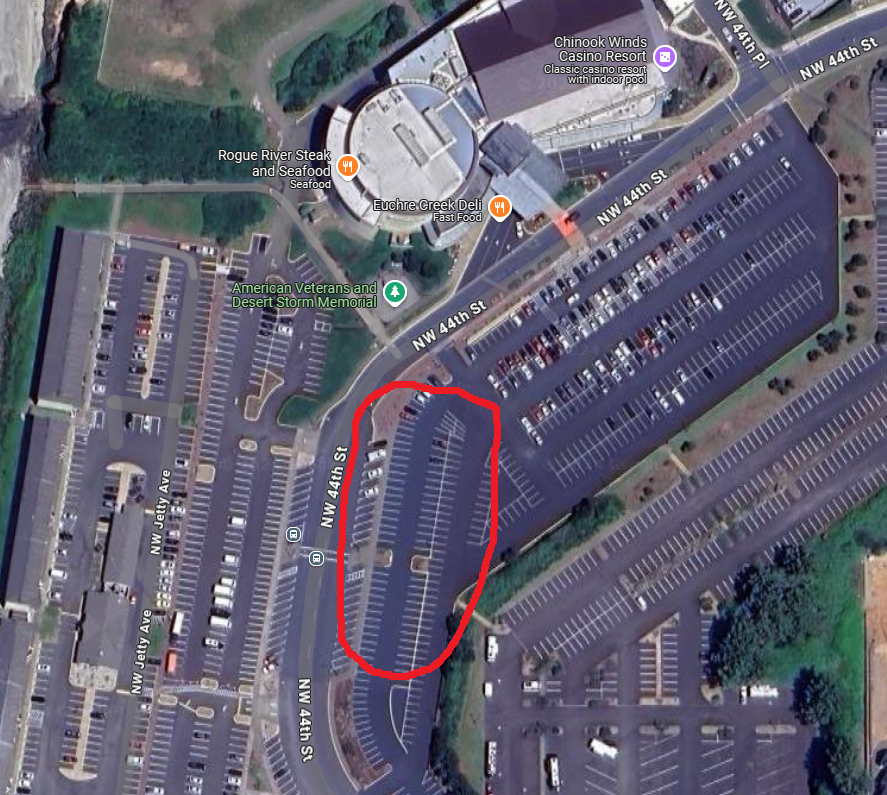This screenshot has width=887, height=795.
Task: Select the Rogue River Steak and Seafood pin
Action: [x=348, y=166]
